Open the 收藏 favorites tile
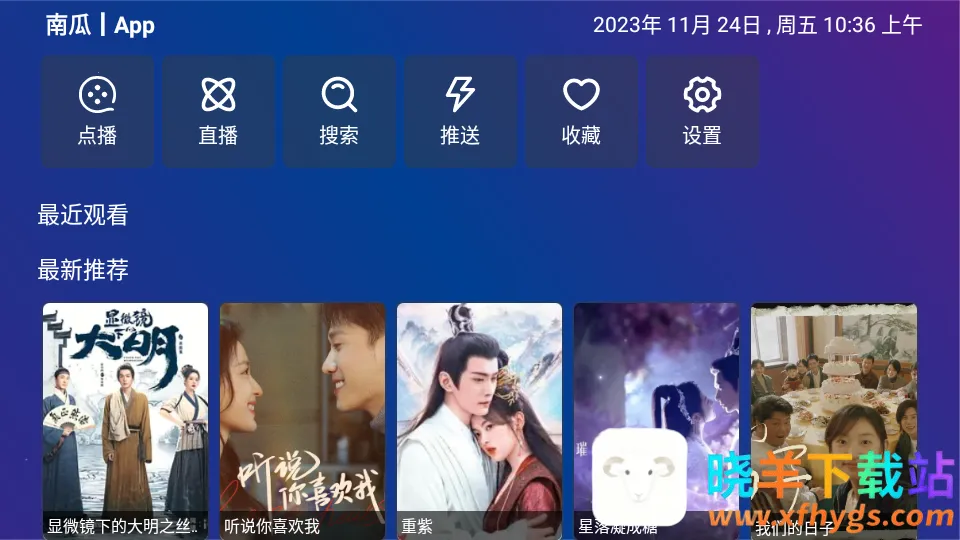The image size is (960, 540). point(581,112)
